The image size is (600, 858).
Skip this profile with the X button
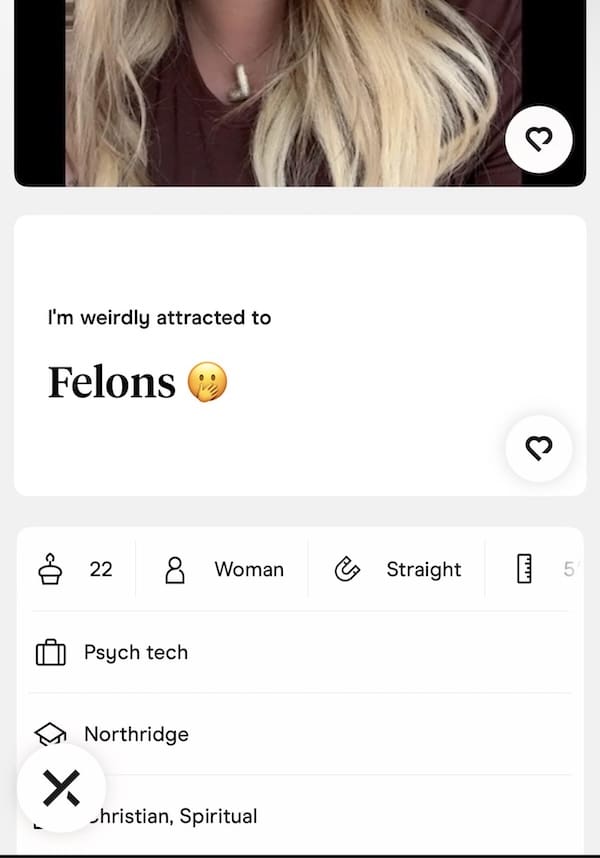pos(61,788)
